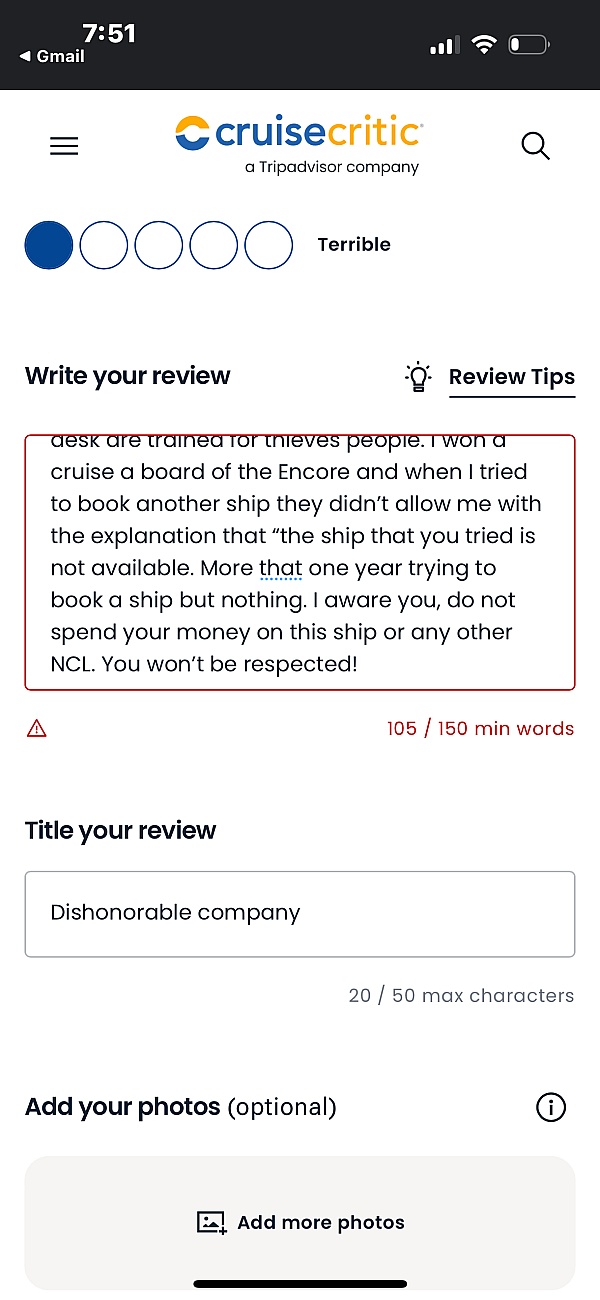Image resolution: width=600 pixels, height=1300 pixels.
Task: Open the Review Tips link
Action: 512,377
